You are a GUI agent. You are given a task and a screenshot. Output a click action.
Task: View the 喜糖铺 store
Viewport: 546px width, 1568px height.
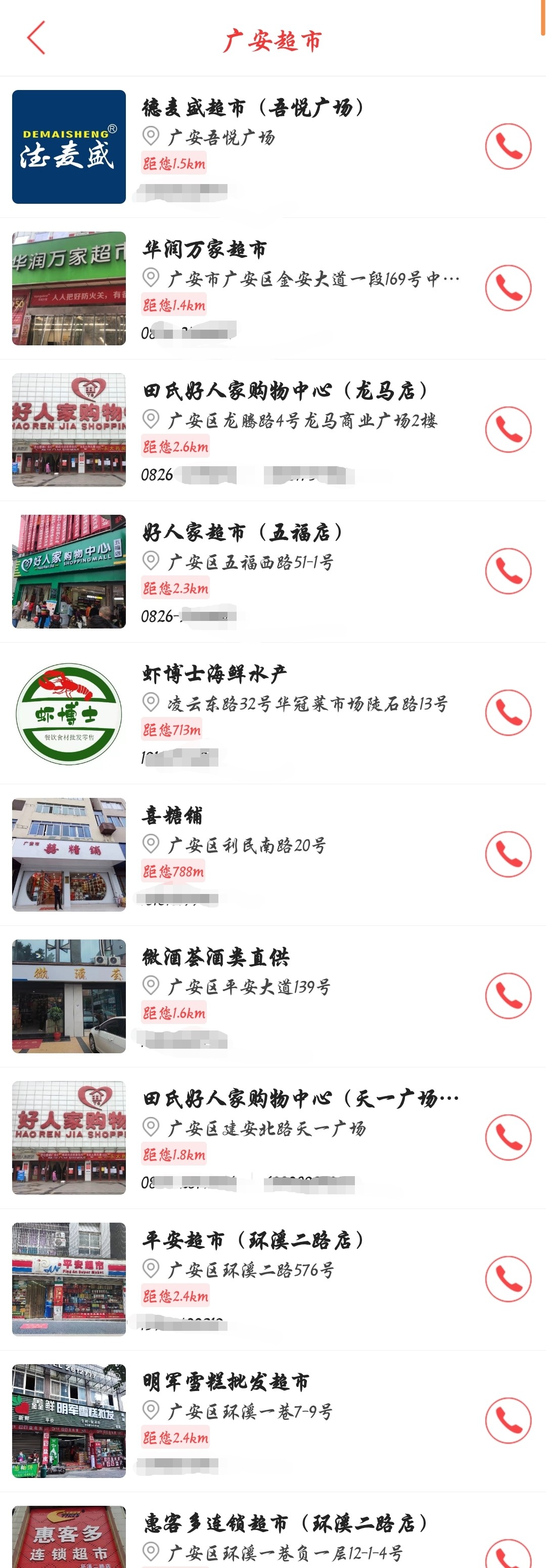coord(172,816)
